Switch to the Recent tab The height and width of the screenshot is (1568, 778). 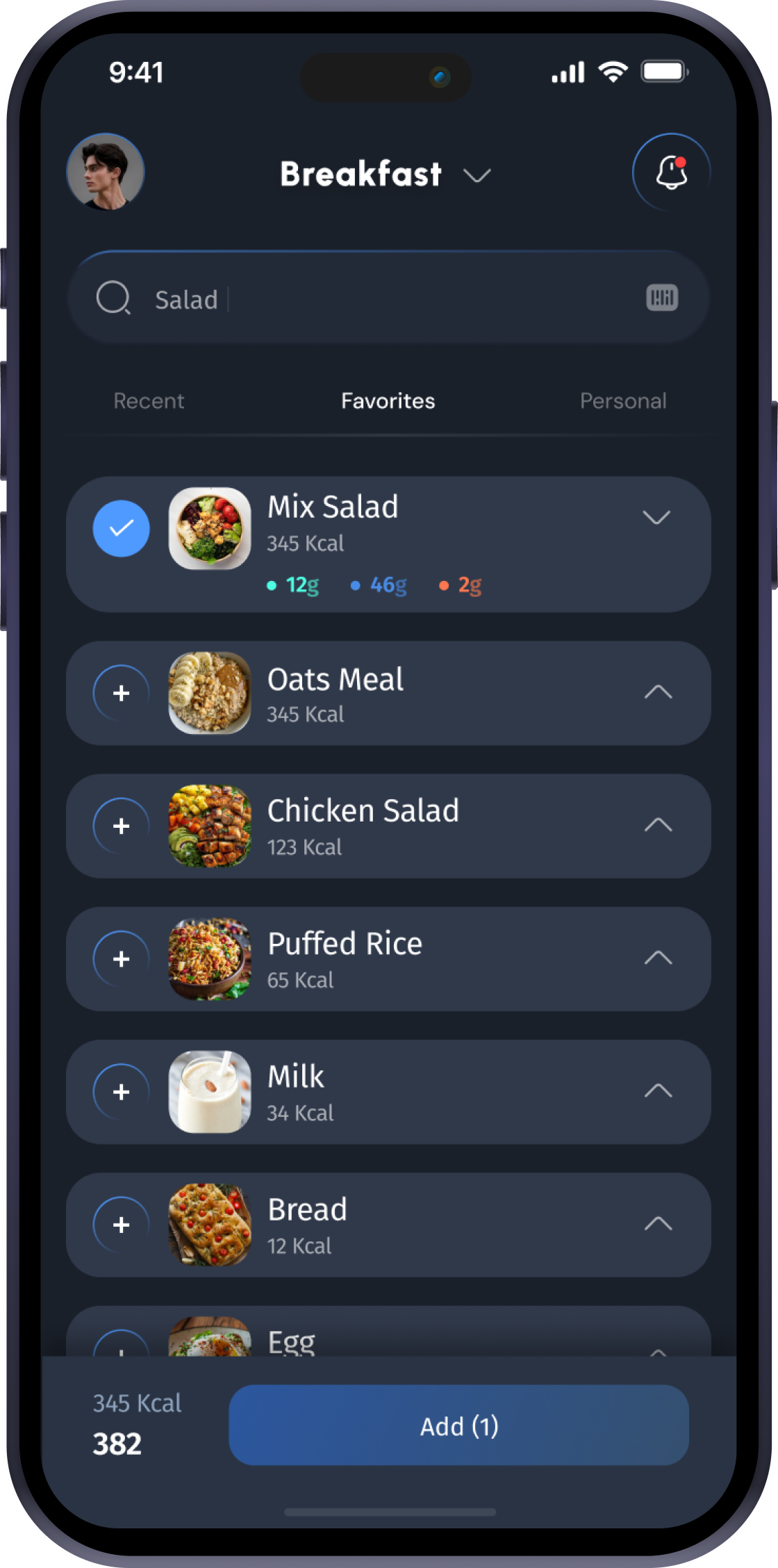tap(149, 401)
